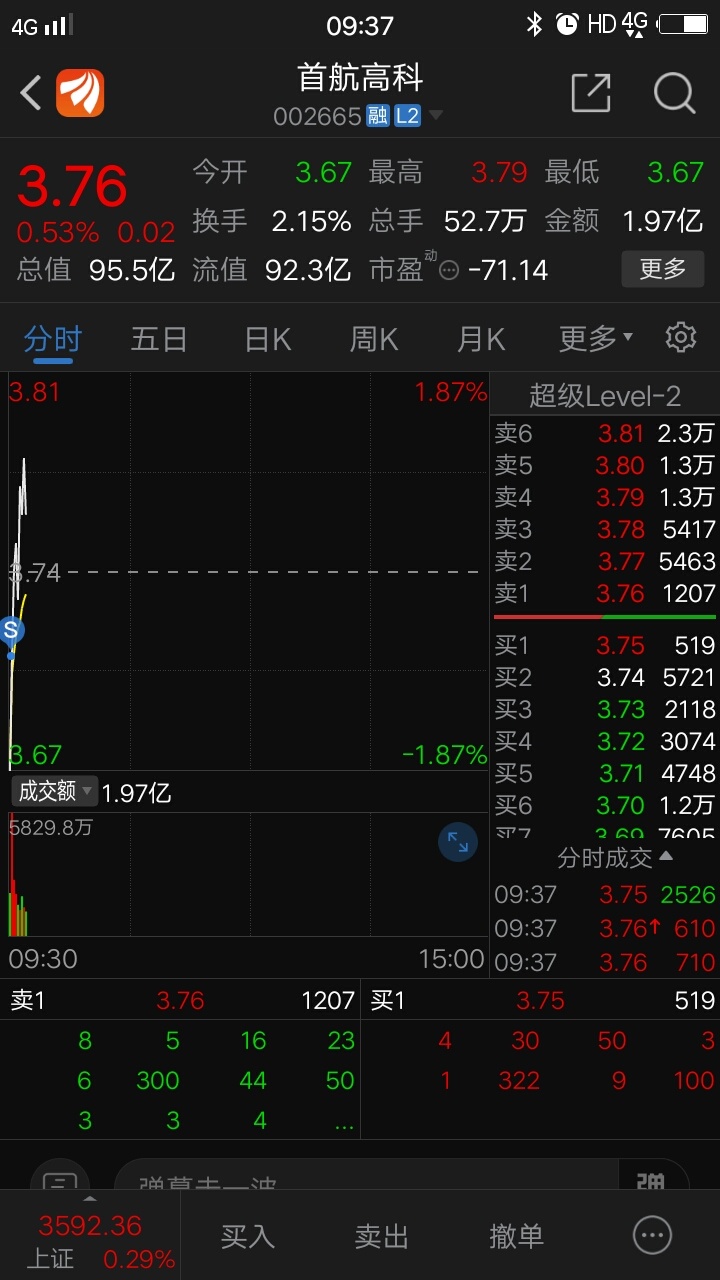Open the 上证 index ticker

tap(90, 1240)
